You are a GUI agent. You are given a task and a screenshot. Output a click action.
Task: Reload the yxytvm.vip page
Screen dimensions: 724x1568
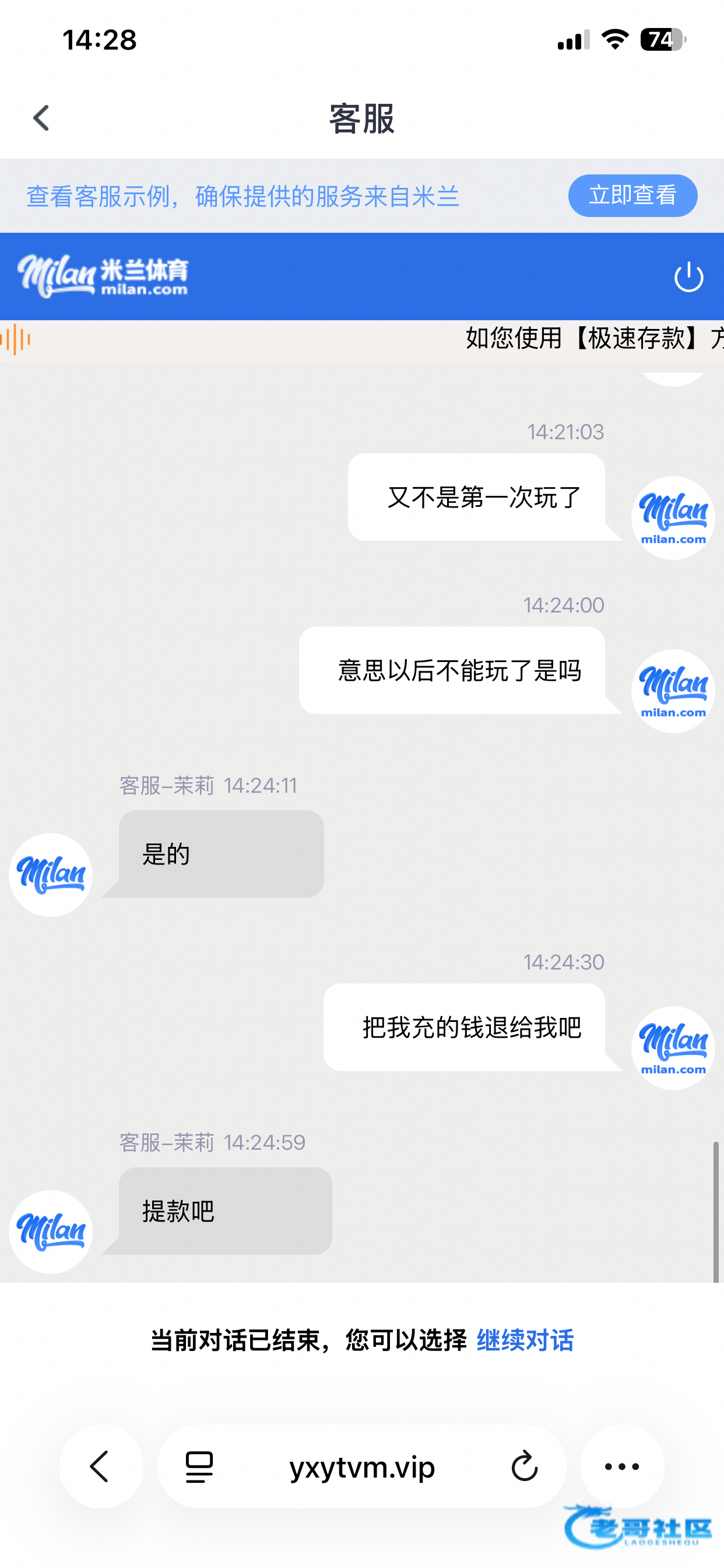tap(525, 1467)
